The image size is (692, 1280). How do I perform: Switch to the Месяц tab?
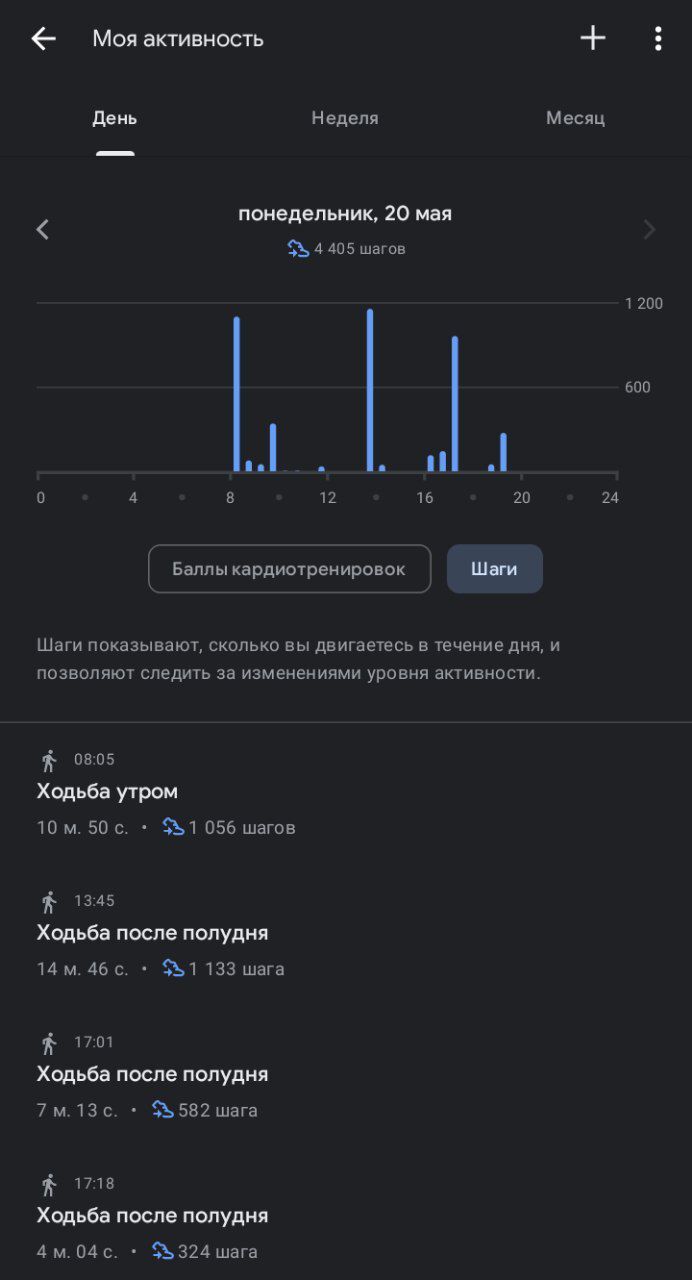(x=575, y=118)
